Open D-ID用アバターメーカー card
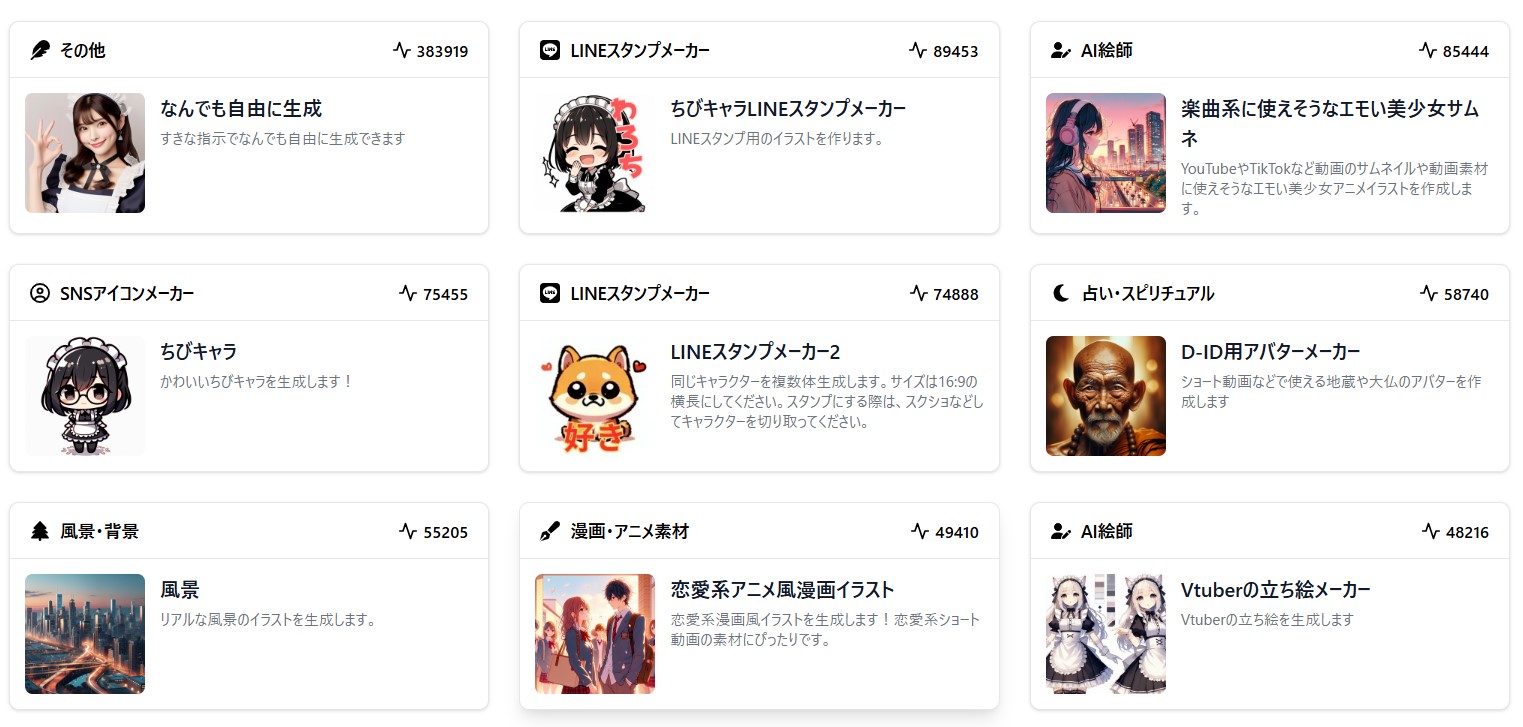Viewport: 1523px width, 727px height. pyautogui.click(x=1270, y=352)
